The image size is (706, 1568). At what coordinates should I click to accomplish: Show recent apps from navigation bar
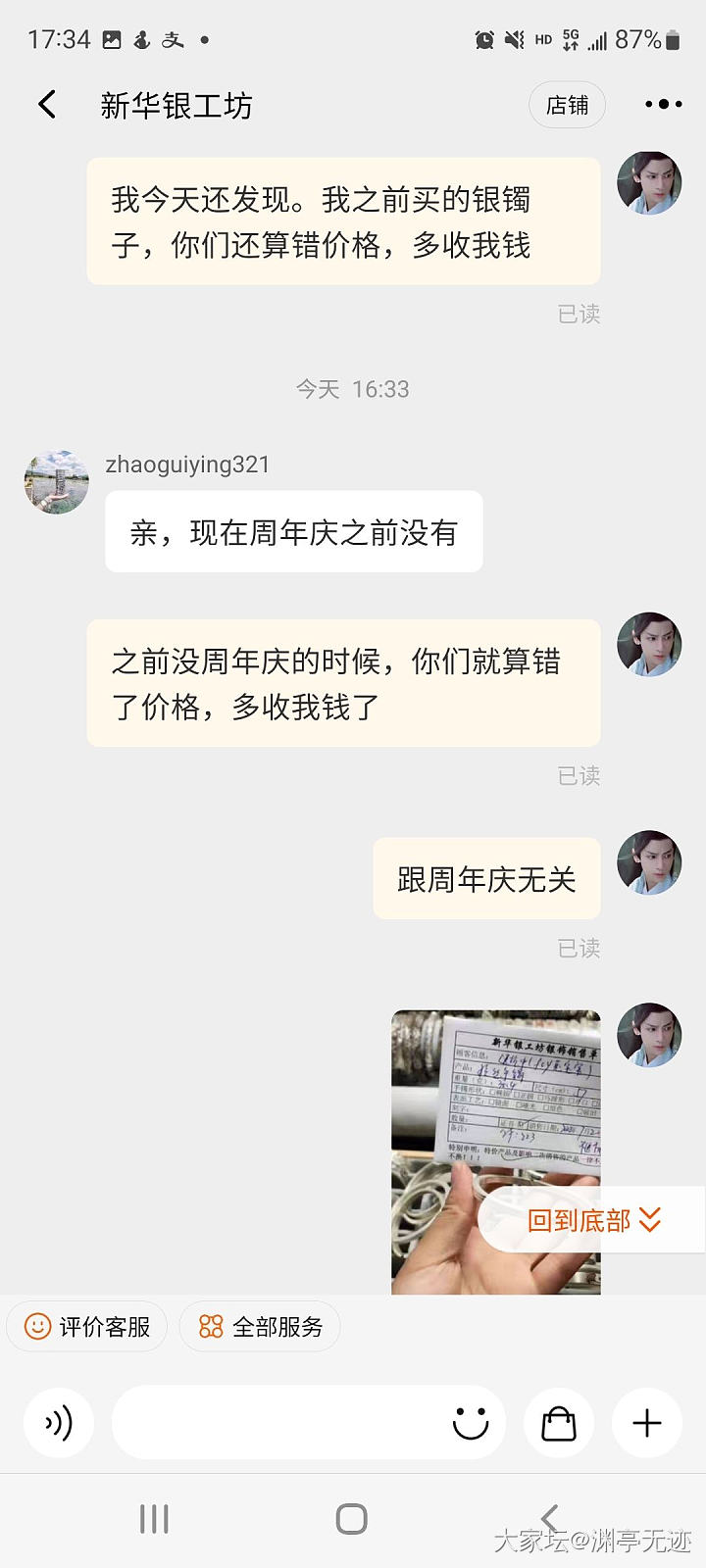pyautogui.click(x=154, y=1519)
